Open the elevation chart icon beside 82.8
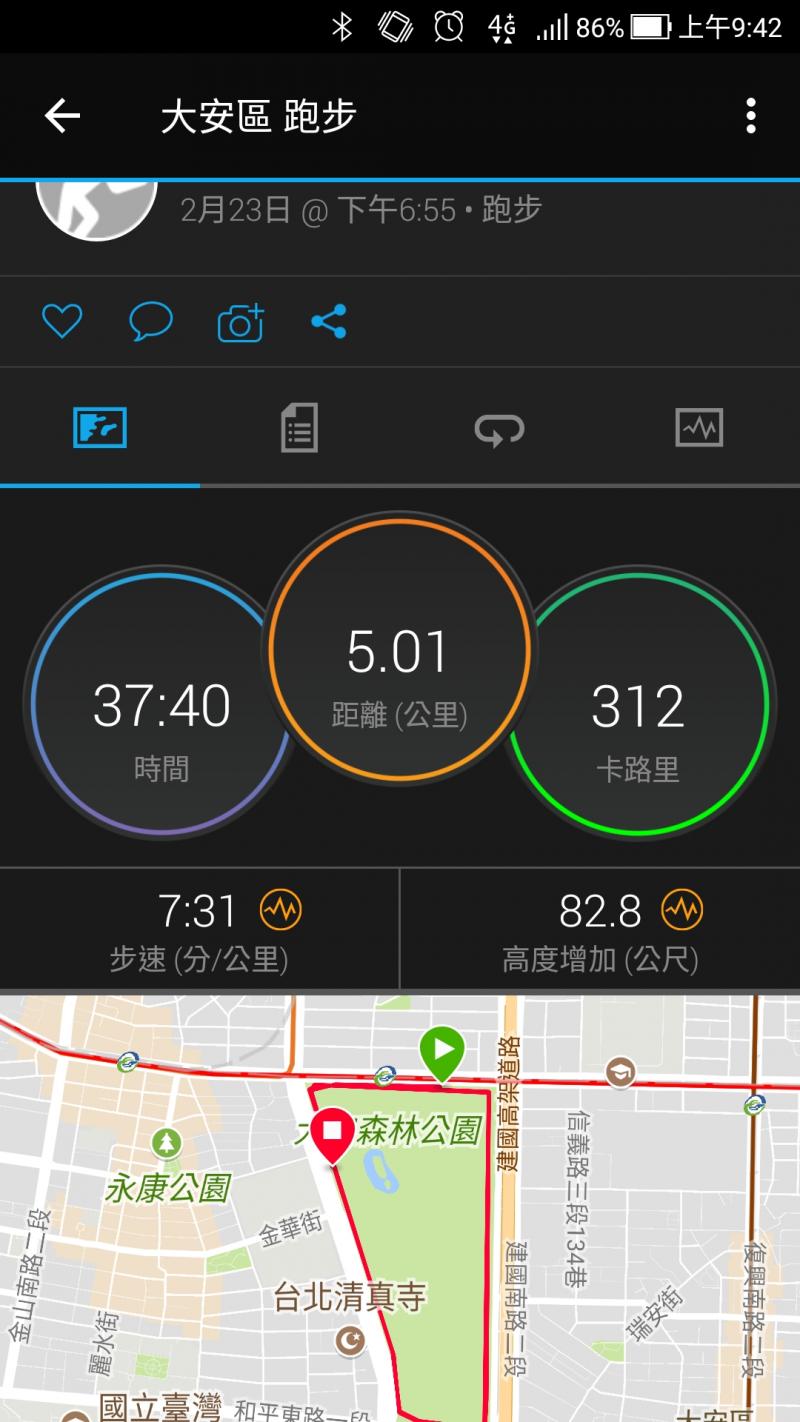Screen dimensions: 800x1422 tap(684, 910)
